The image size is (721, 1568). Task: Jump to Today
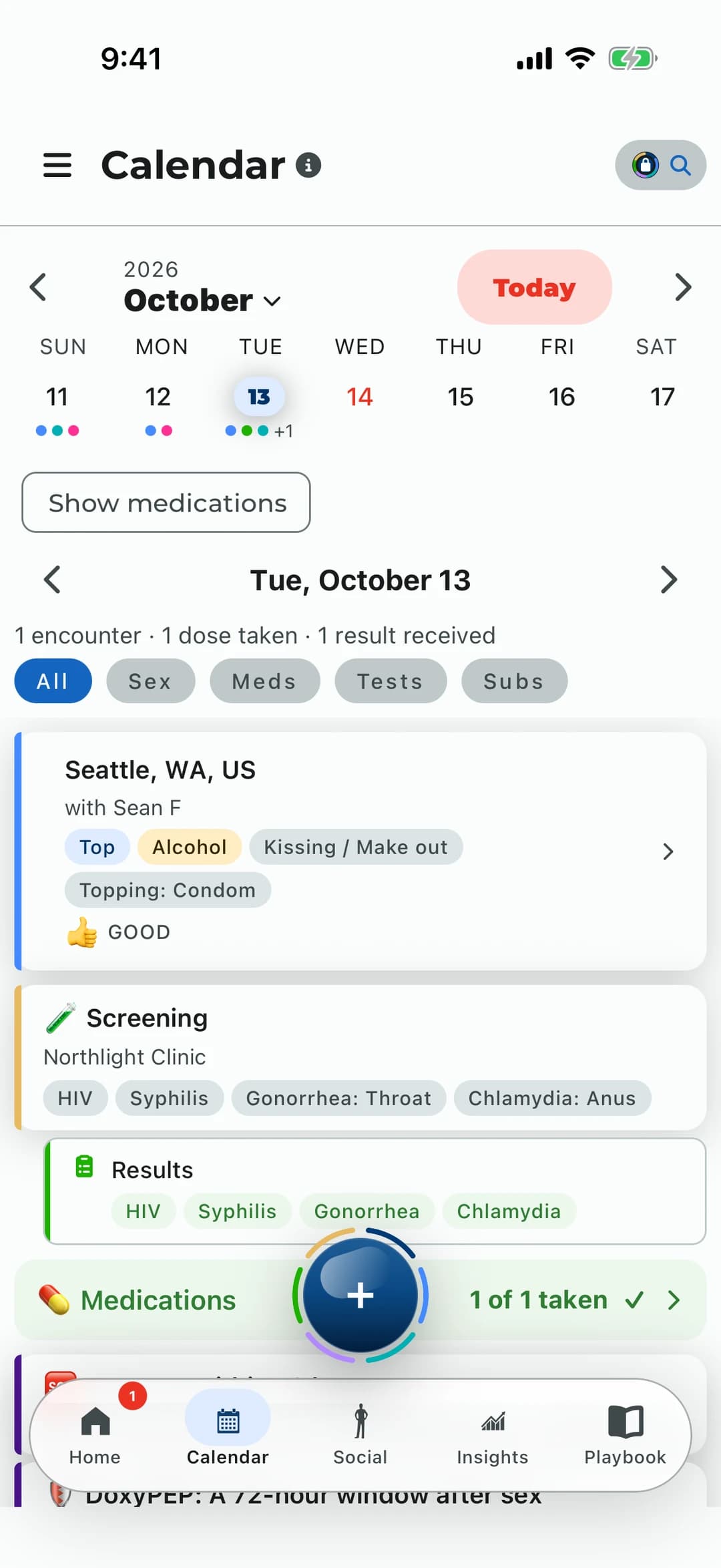534,287
